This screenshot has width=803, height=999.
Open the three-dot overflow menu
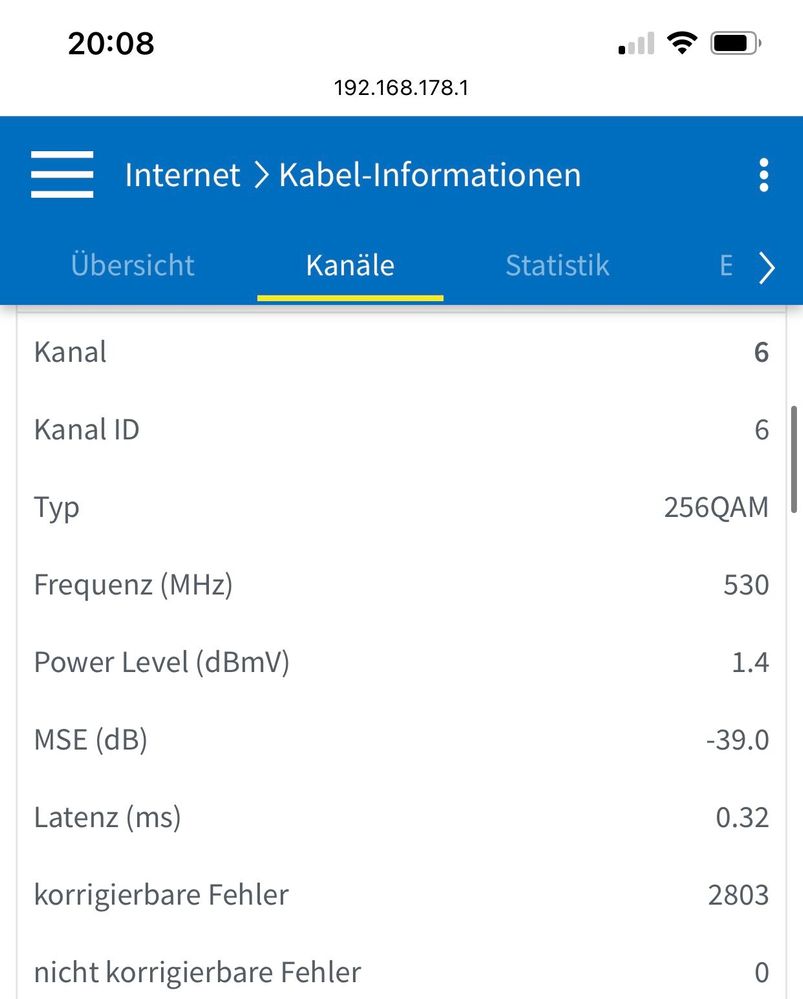tap(763, 175)
